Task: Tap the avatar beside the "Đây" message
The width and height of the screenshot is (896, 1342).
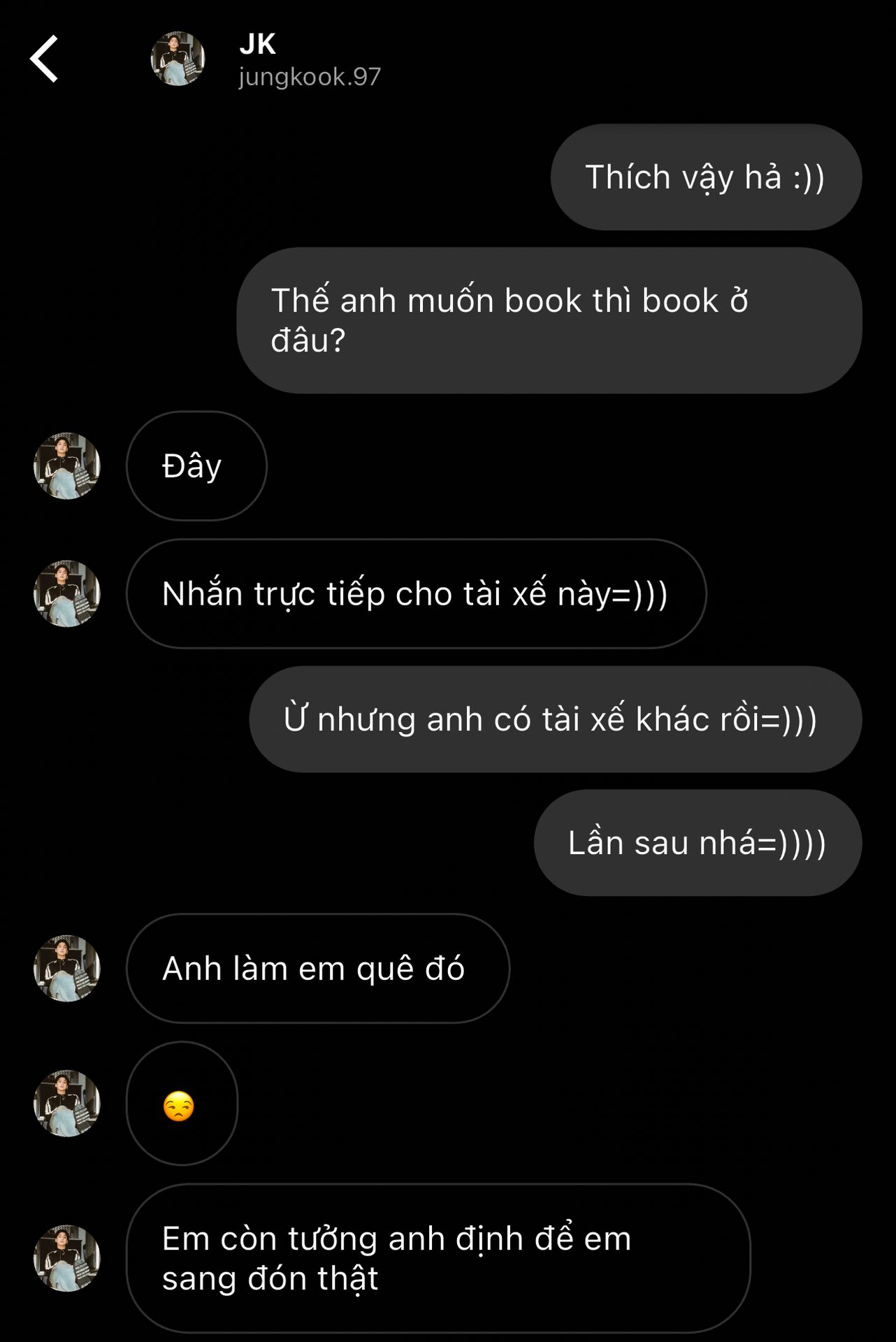Action: tap(67, 466)
